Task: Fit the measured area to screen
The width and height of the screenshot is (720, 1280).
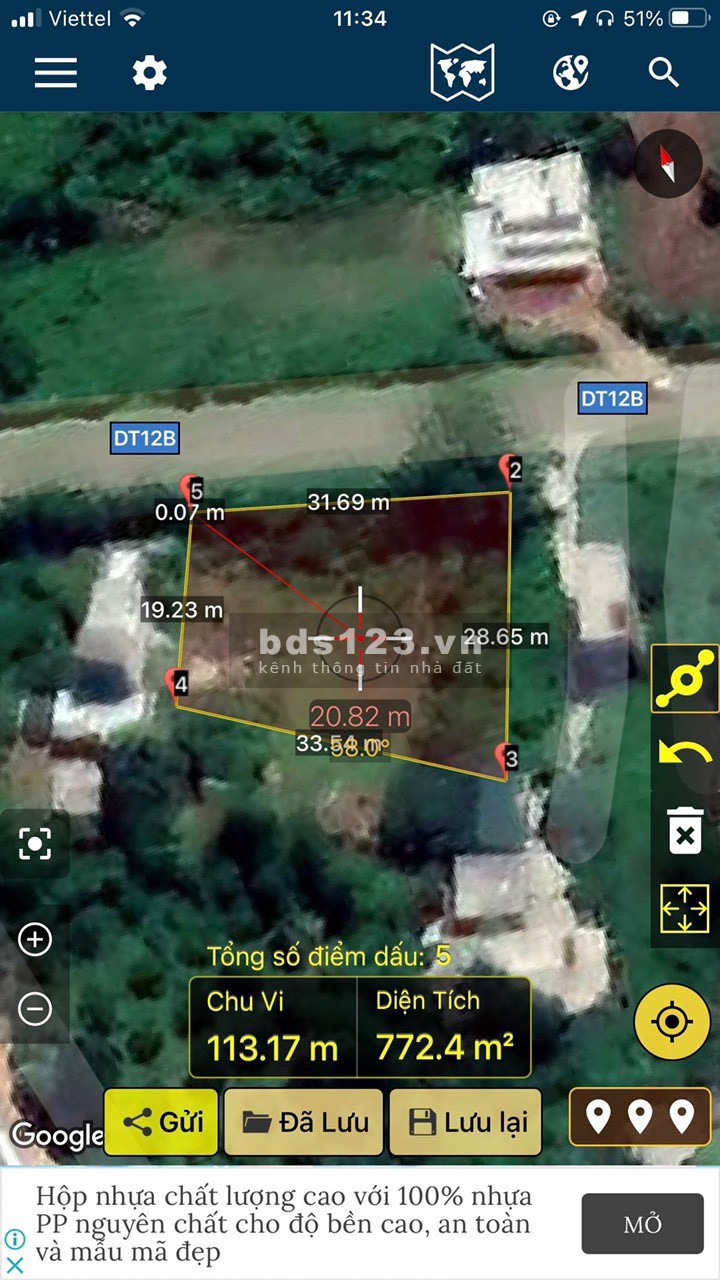Action: (685, 909)
